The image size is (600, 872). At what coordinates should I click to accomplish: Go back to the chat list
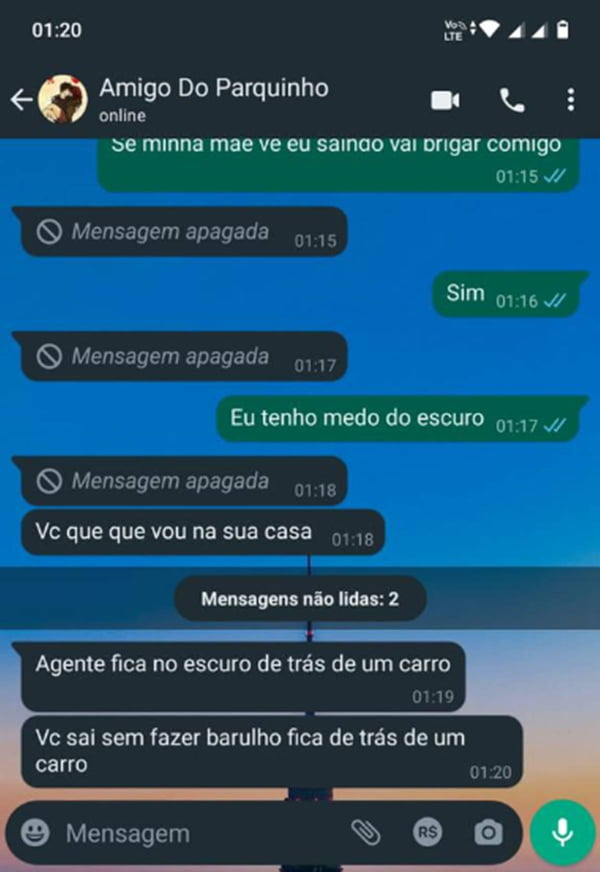[20, 99]
